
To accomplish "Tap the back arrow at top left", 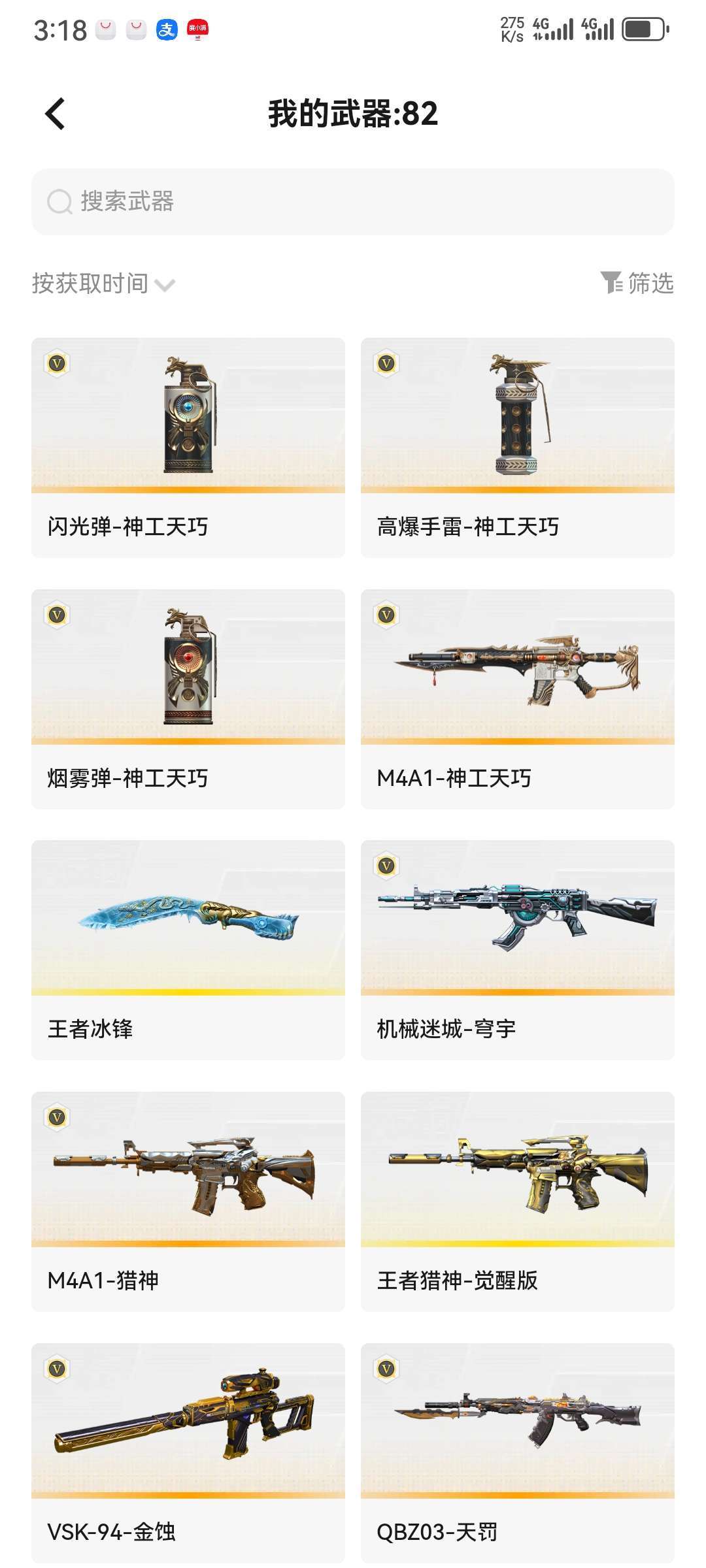I will point(55,112).
